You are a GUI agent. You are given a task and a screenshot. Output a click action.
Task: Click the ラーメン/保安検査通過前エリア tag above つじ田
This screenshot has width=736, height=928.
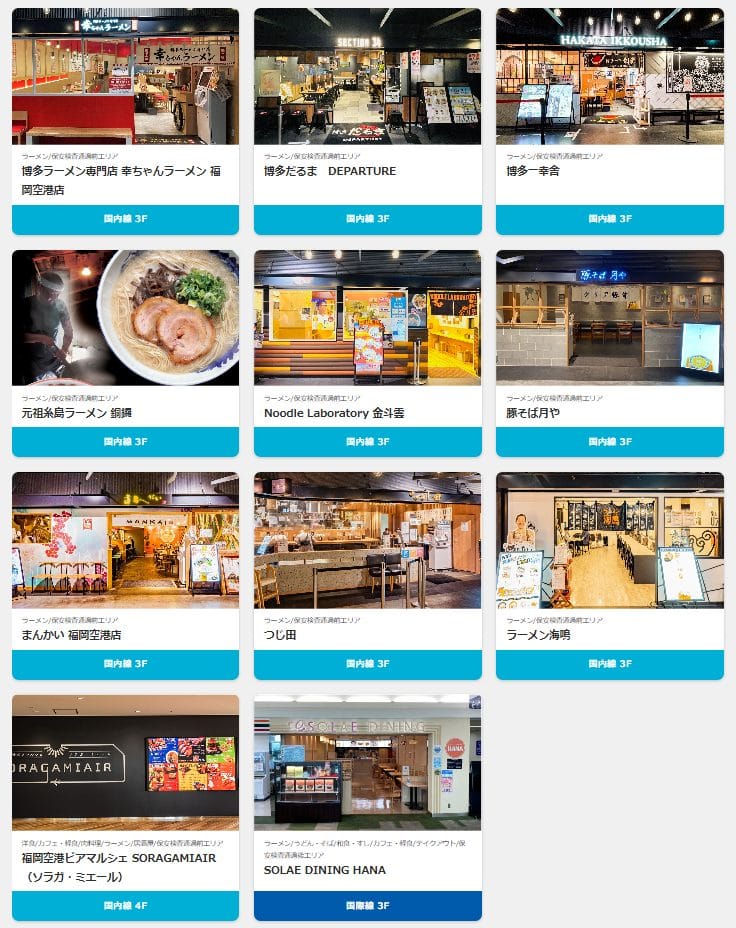(316, 620)
